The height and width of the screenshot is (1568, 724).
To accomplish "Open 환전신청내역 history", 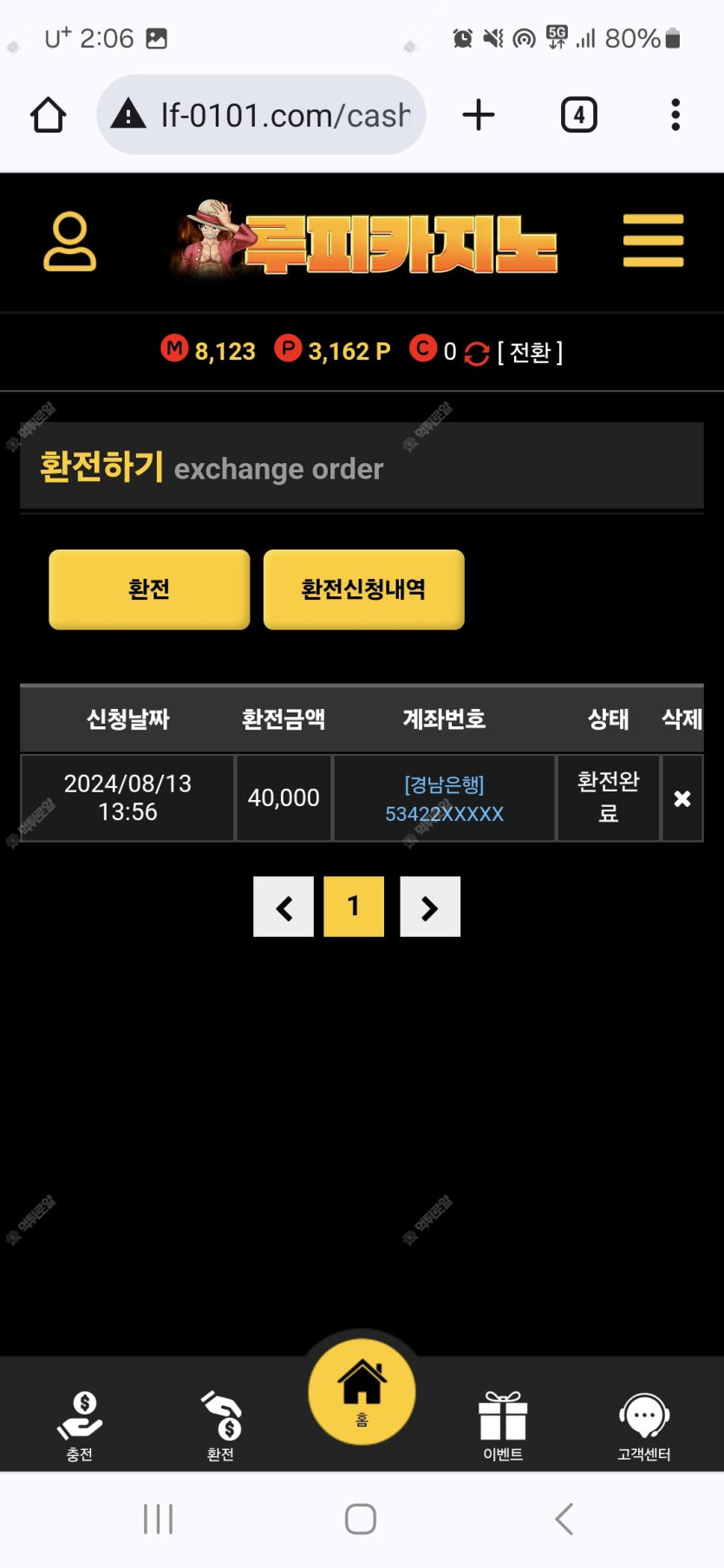I will click(363, 589).
